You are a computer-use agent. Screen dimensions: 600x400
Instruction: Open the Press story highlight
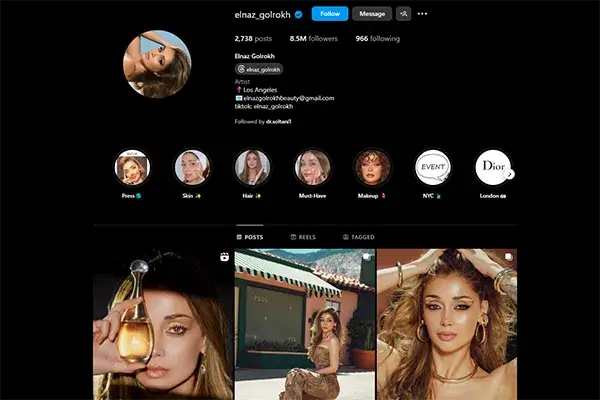[132, 167]
